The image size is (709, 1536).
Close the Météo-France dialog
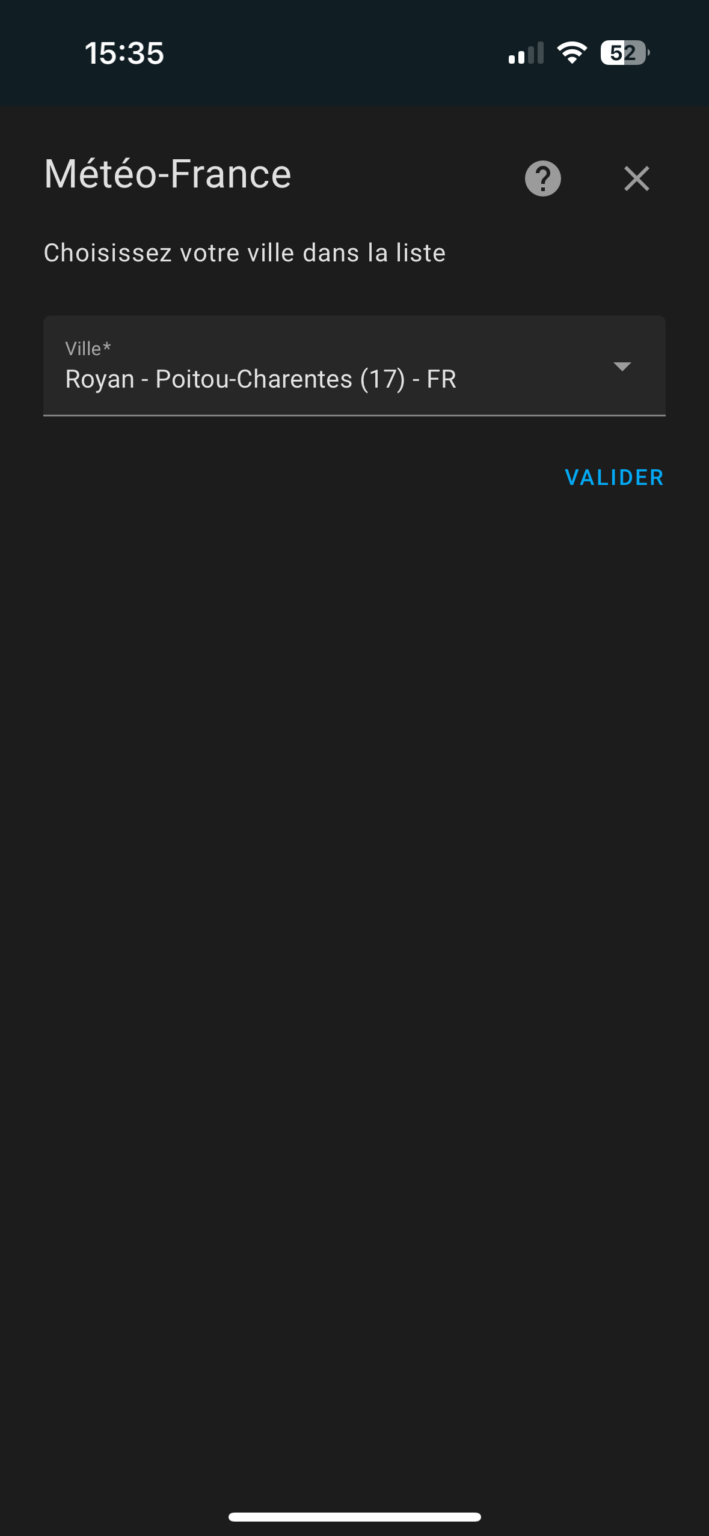click(x=637, y=179)
